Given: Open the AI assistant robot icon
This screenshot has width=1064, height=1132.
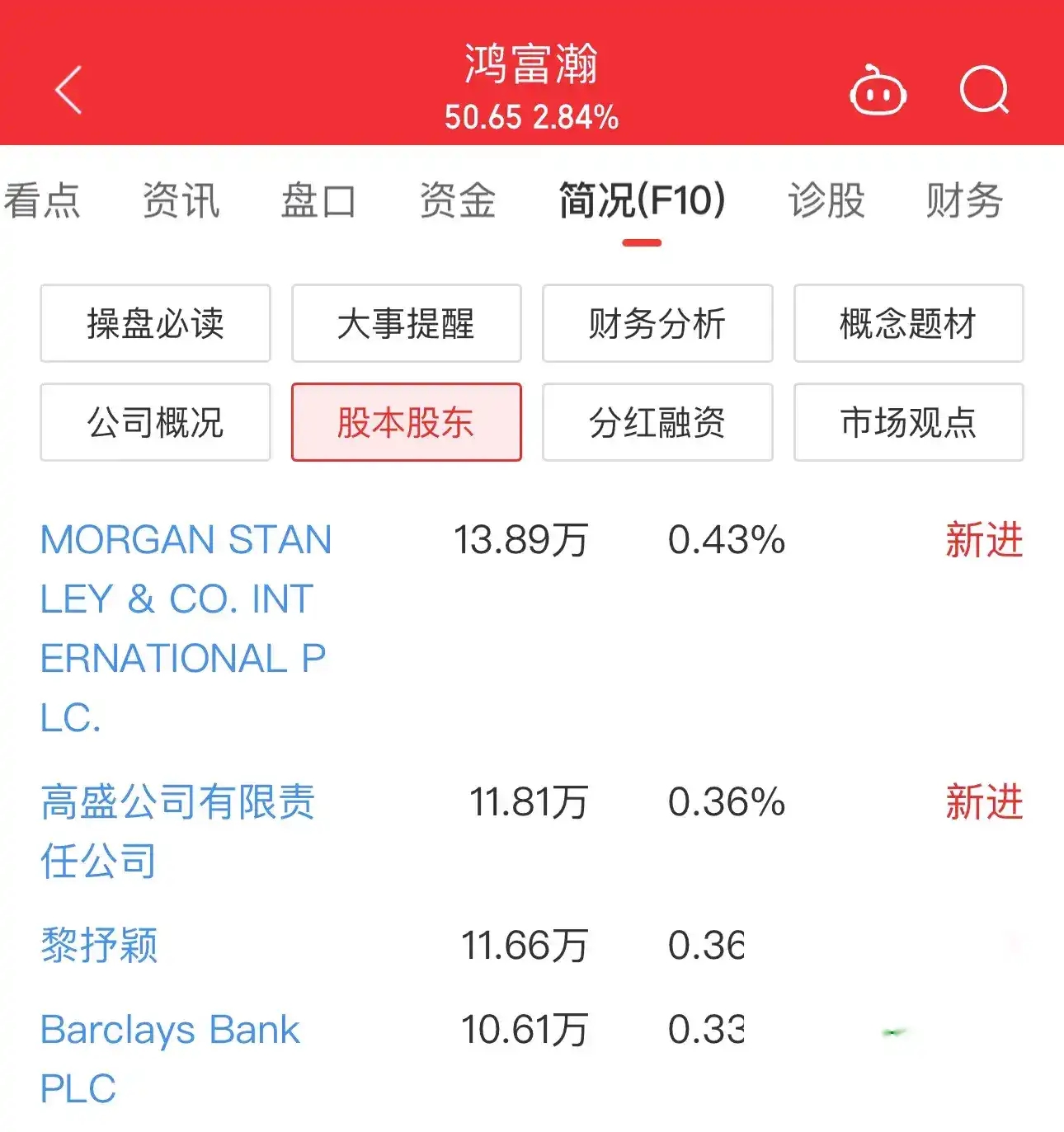Looking at the screenshot, I should click(x=877, y=92).
